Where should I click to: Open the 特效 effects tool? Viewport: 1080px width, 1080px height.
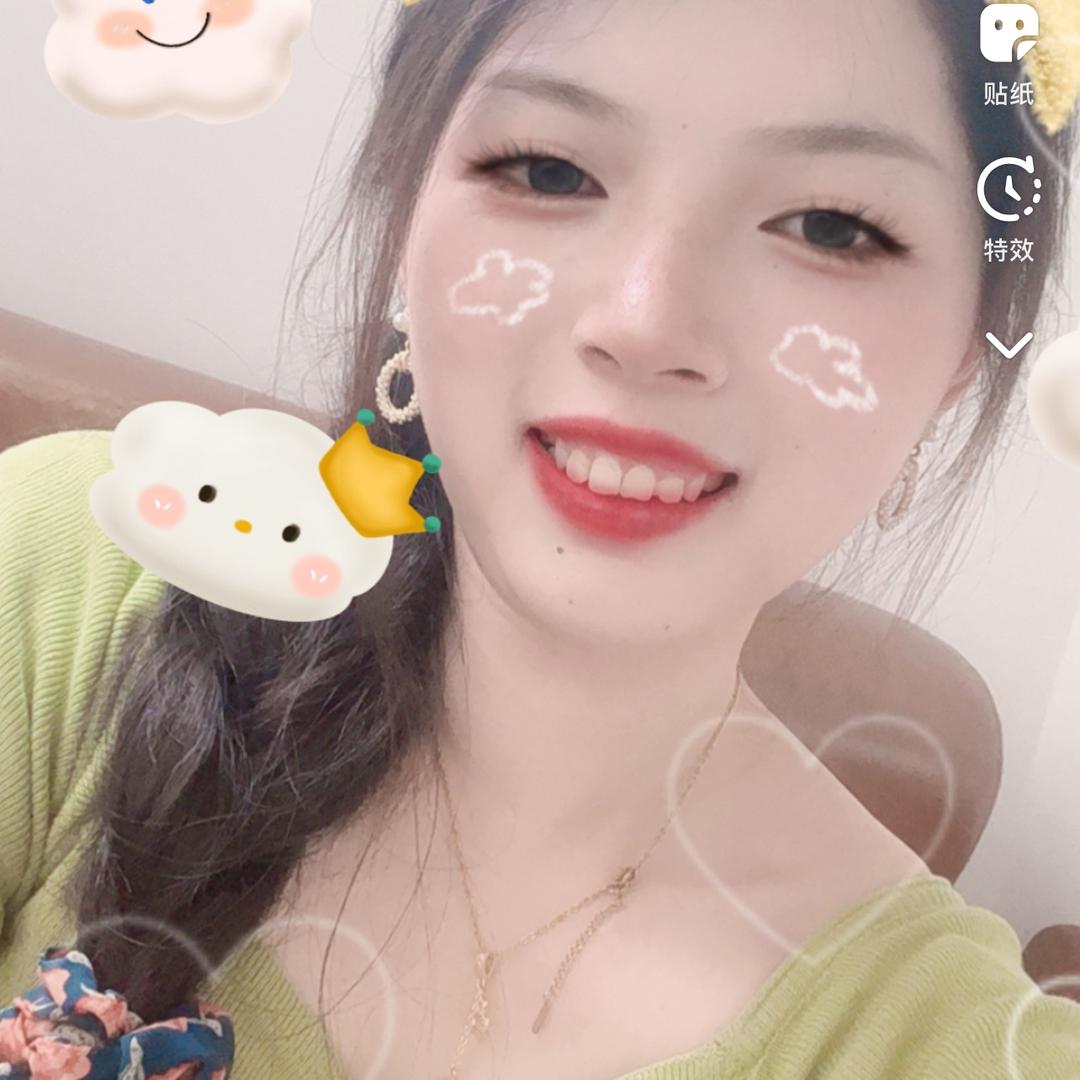pos(1008,208)
